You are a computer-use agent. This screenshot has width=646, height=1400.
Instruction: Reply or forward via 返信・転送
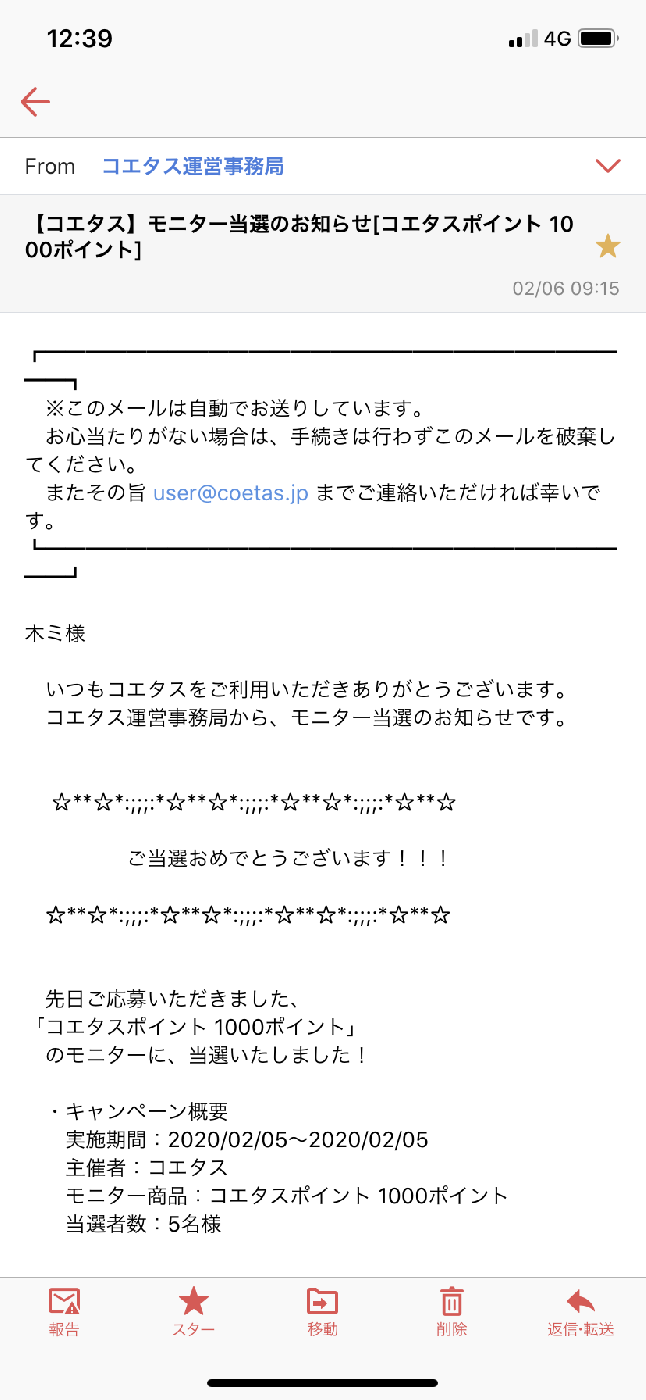[x=580, y=1310]
